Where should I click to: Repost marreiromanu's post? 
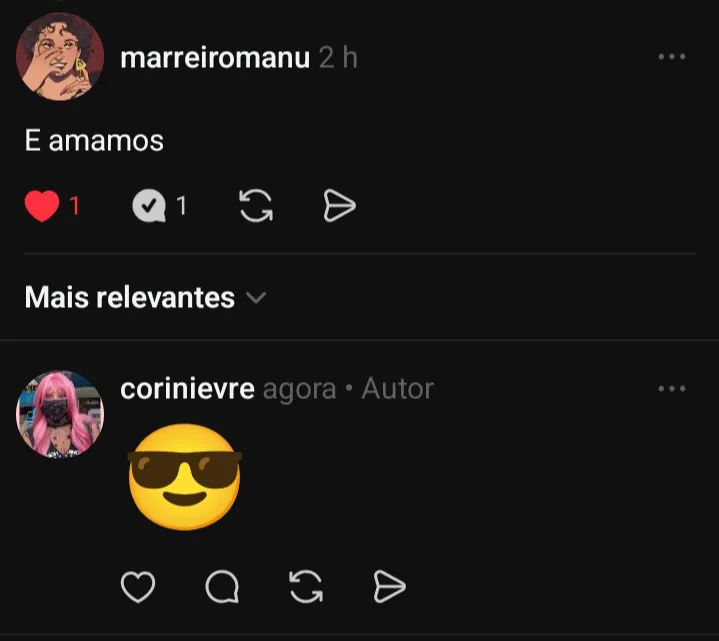(256, 207)
